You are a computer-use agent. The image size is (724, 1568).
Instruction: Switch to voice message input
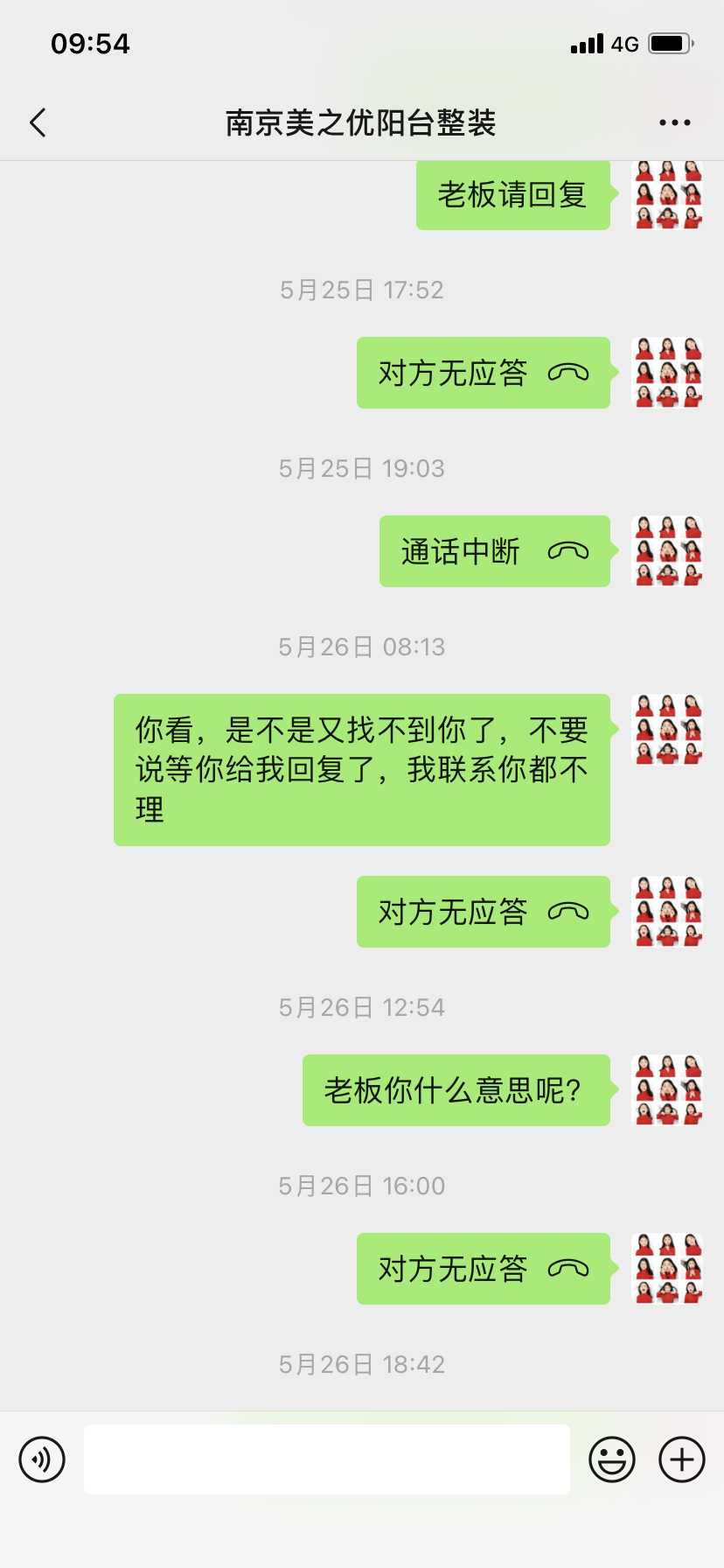point(42,1459)
